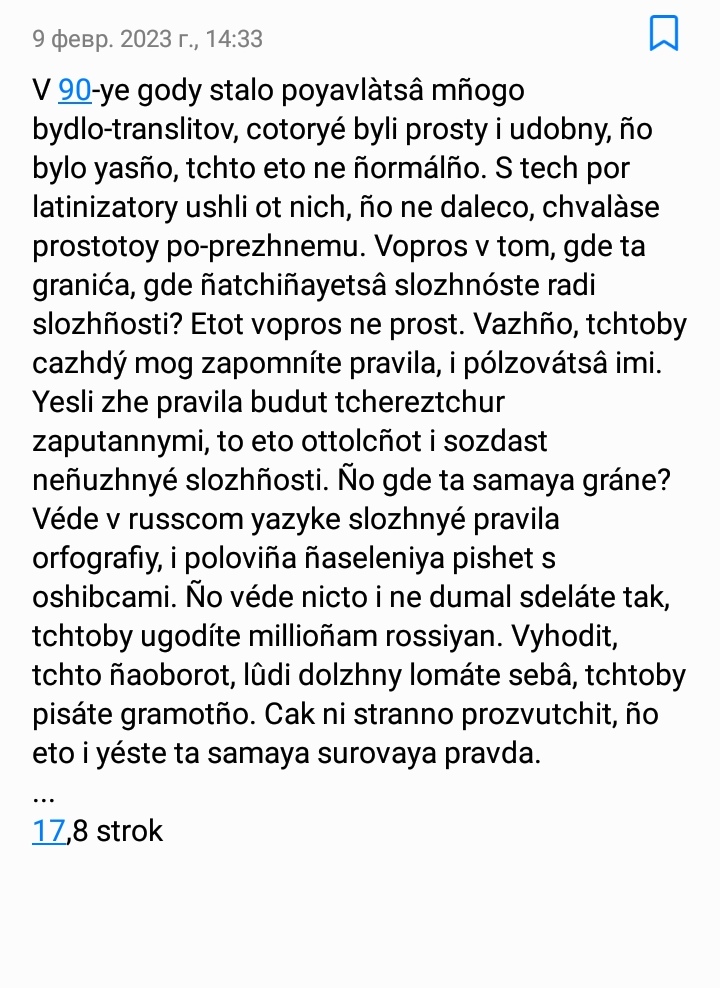Screen dimensions: 720x988
Task: Tap the linked number 90
Action: 76,91
